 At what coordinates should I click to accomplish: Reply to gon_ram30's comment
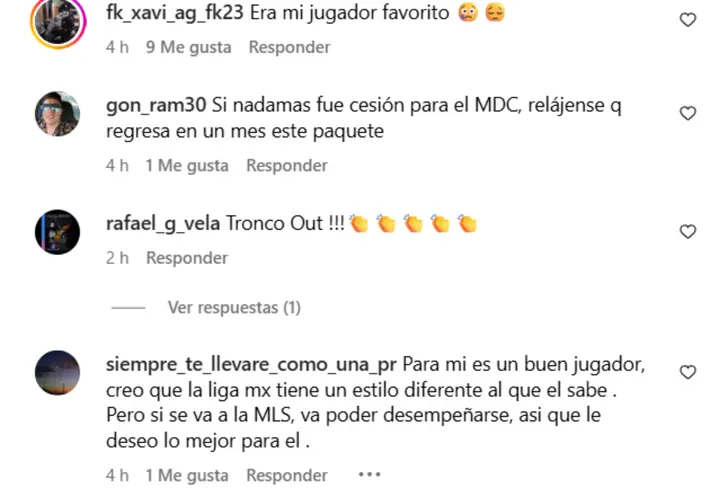tap(287, 166)
